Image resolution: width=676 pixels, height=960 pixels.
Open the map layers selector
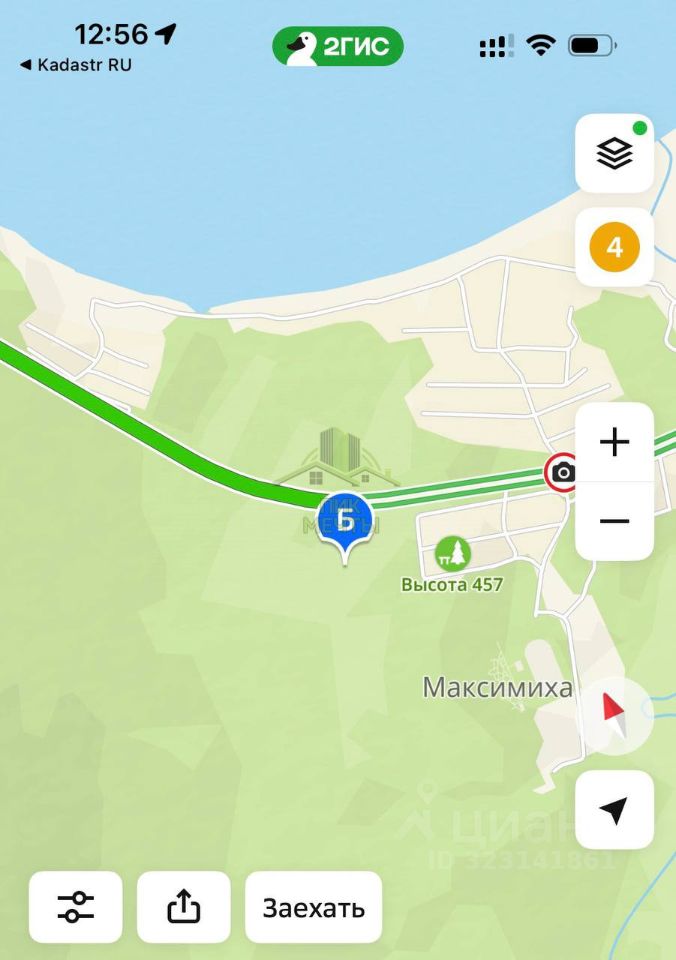(614, 153)
